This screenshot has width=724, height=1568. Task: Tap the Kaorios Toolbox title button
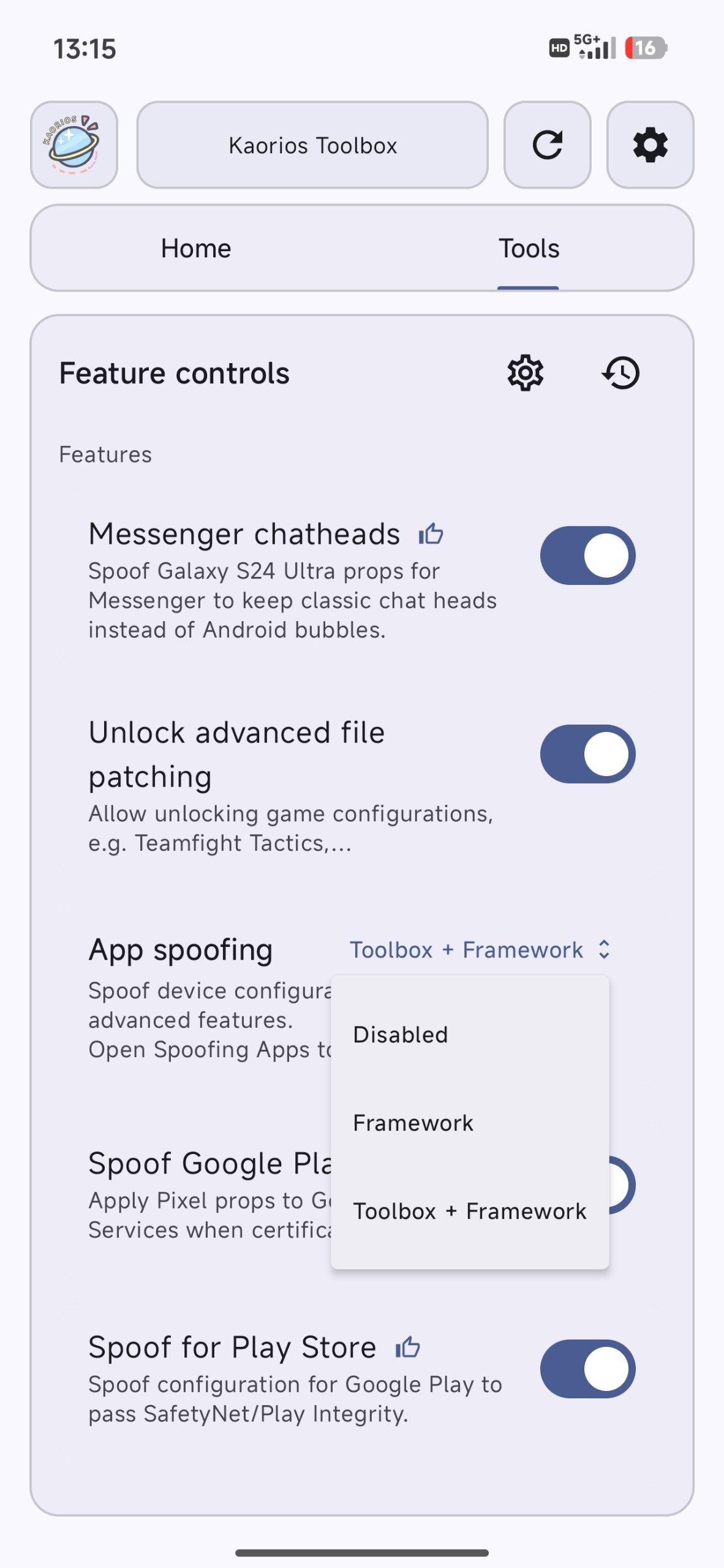pos(312,145)
